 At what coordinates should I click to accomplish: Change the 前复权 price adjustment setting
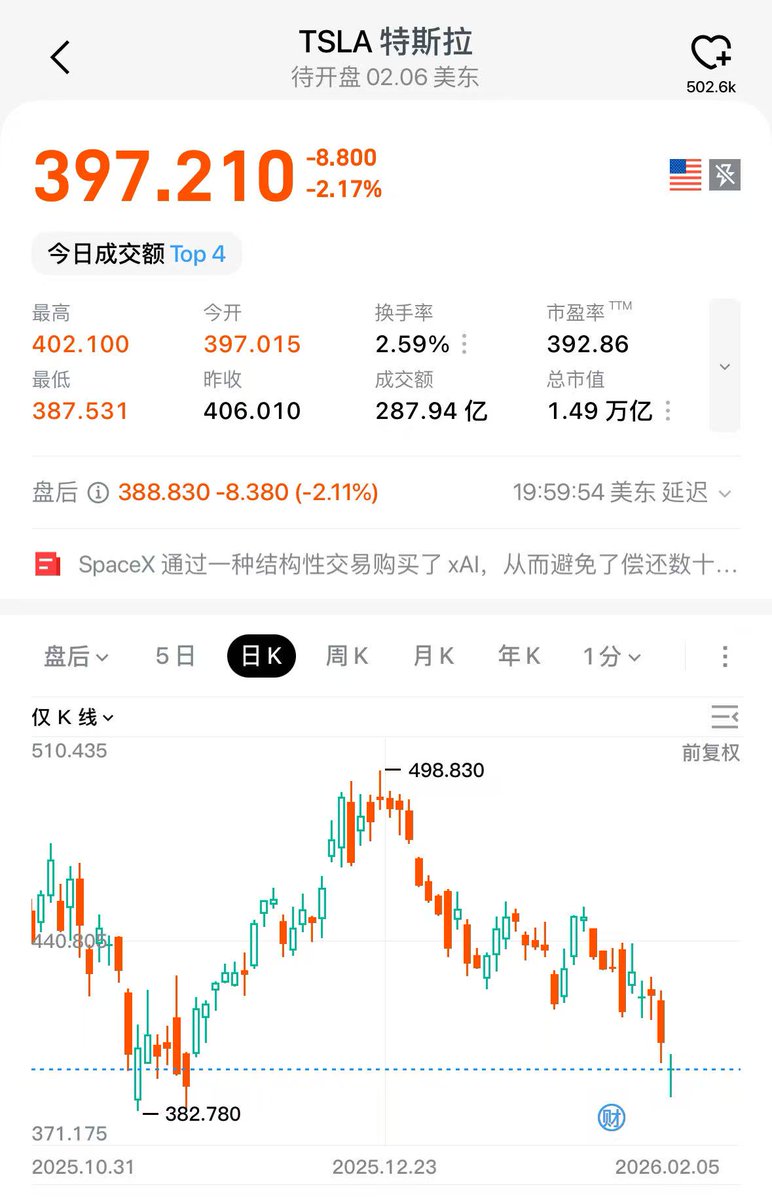point(711,753)
